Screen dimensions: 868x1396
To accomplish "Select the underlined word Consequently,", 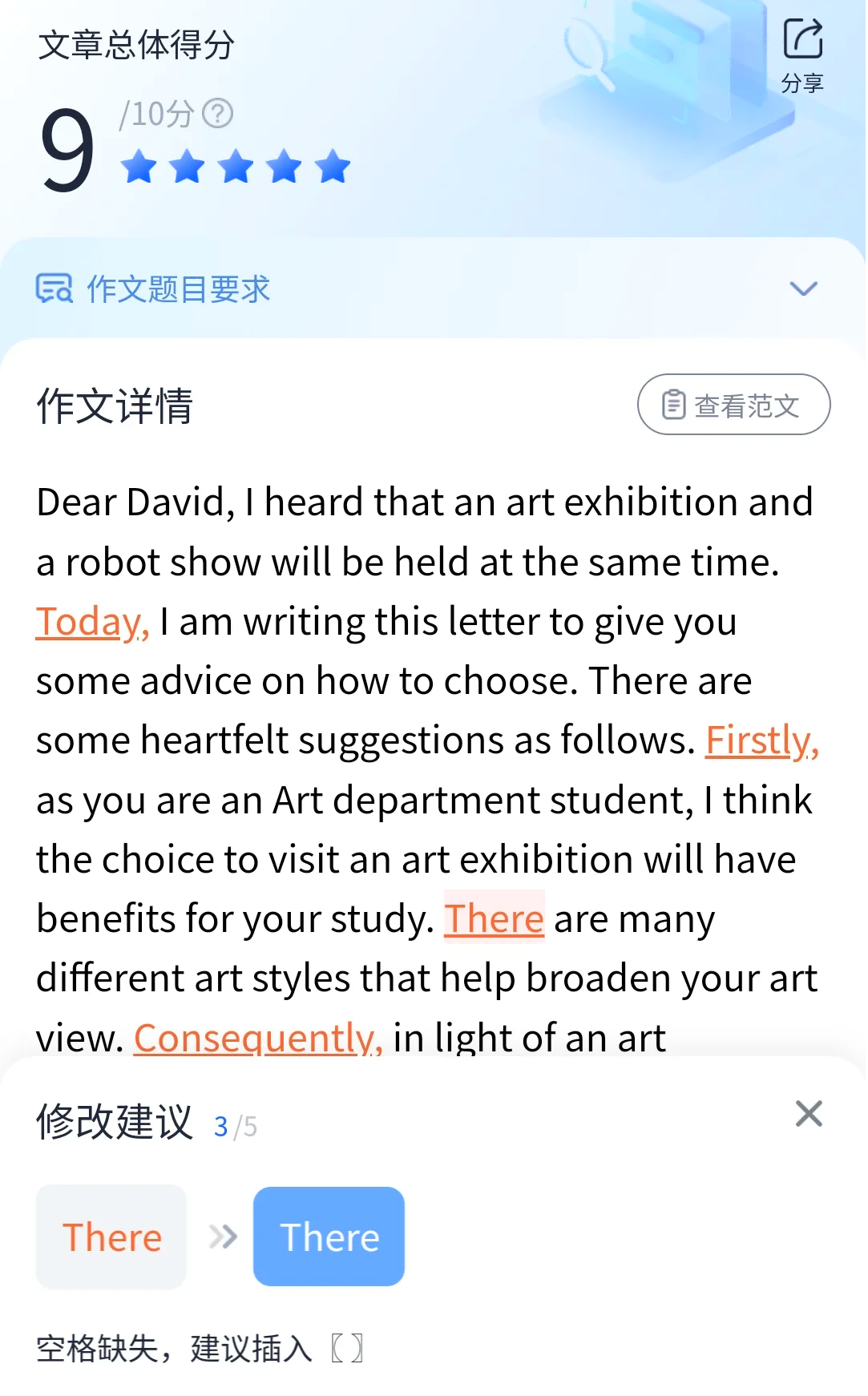I will [258, 1038].
